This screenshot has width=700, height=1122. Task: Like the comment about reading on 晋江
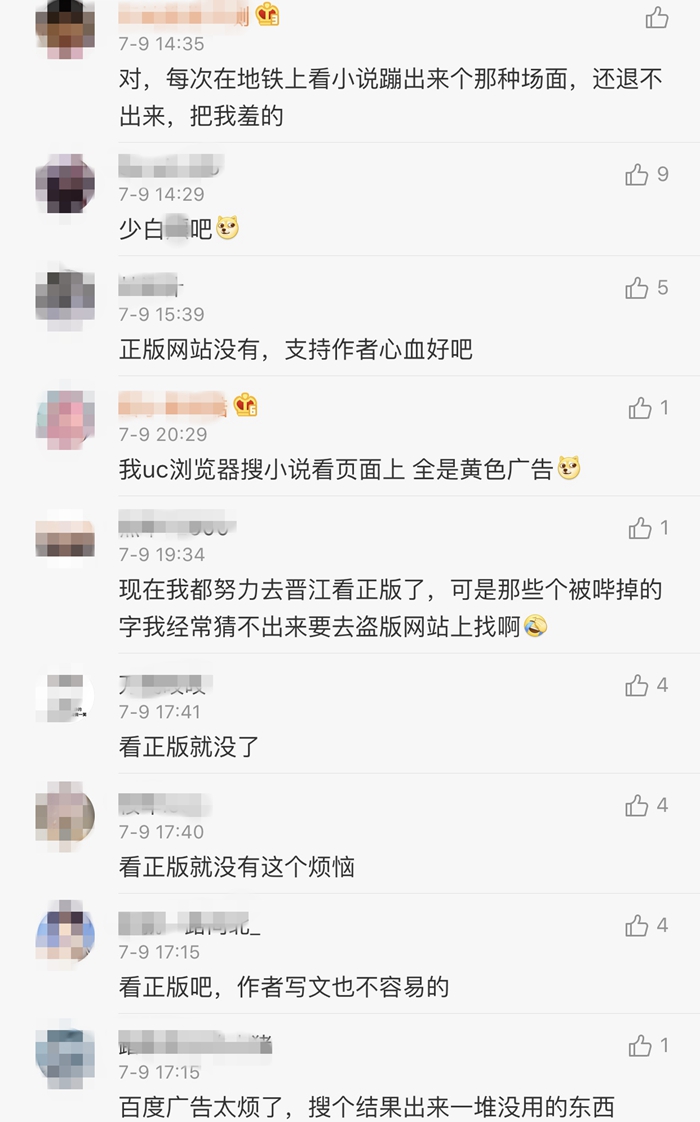(x=640, y=528)
